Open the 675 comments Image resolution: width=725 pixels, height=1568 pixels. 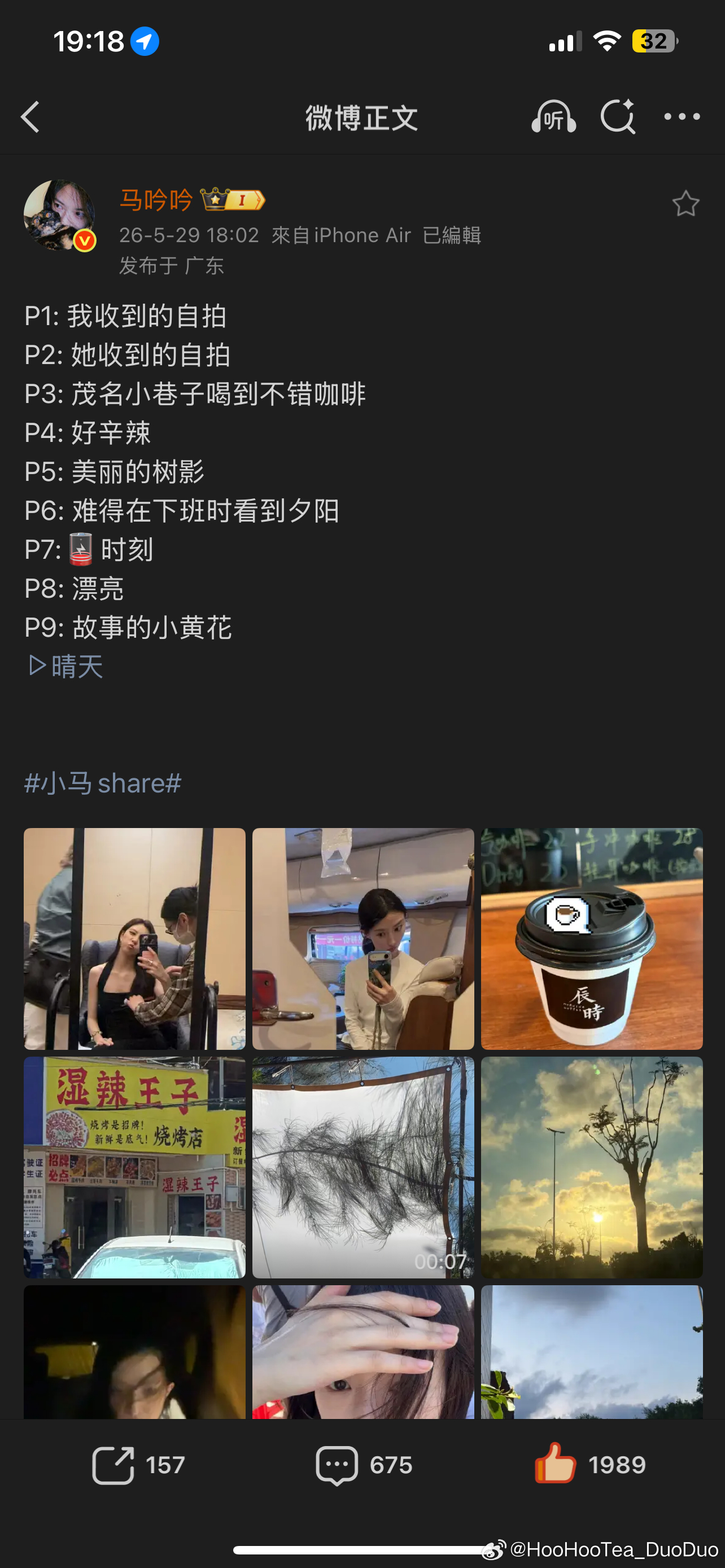click(364, 1465)
